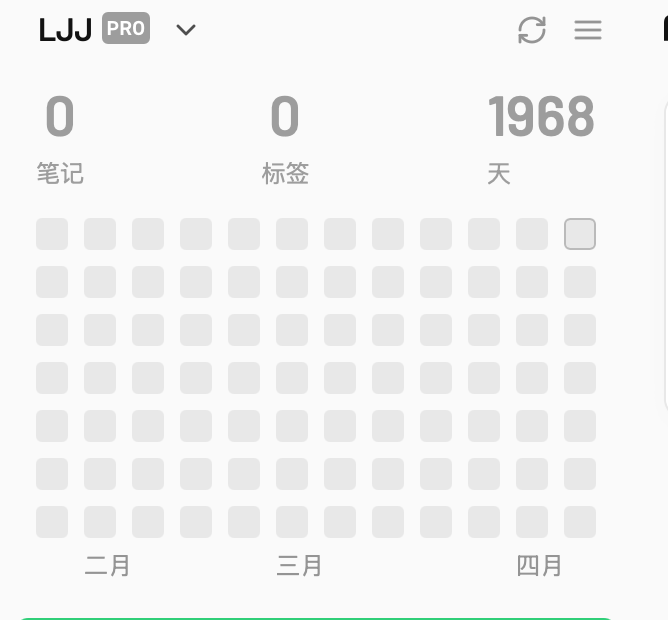Select the outlined heatmap cell for today

[x=580, y=234]
